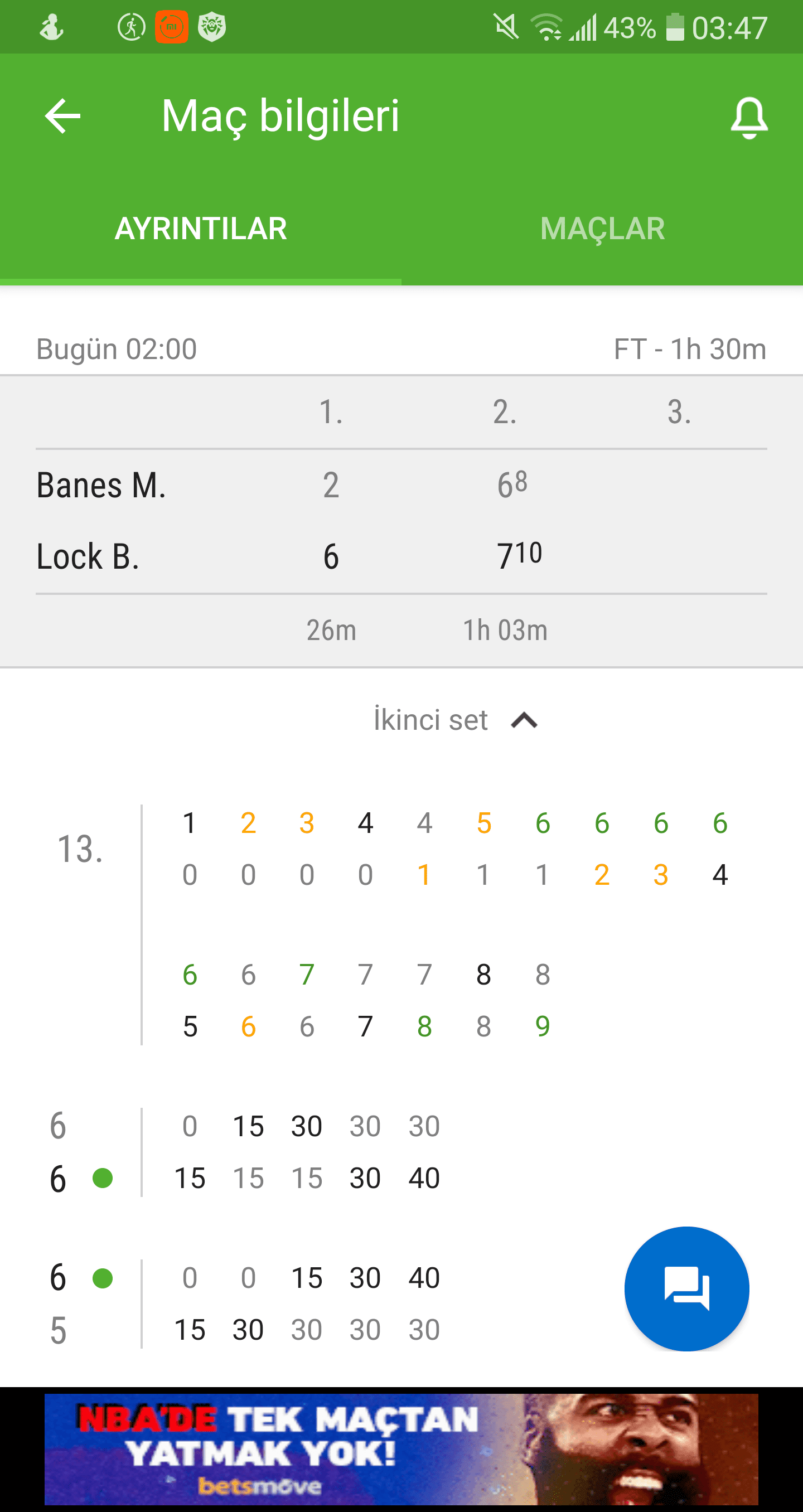Go back using the arrow icon
Screen dimensions: 803x1512
pyautogui.click(x=62, y=115)
